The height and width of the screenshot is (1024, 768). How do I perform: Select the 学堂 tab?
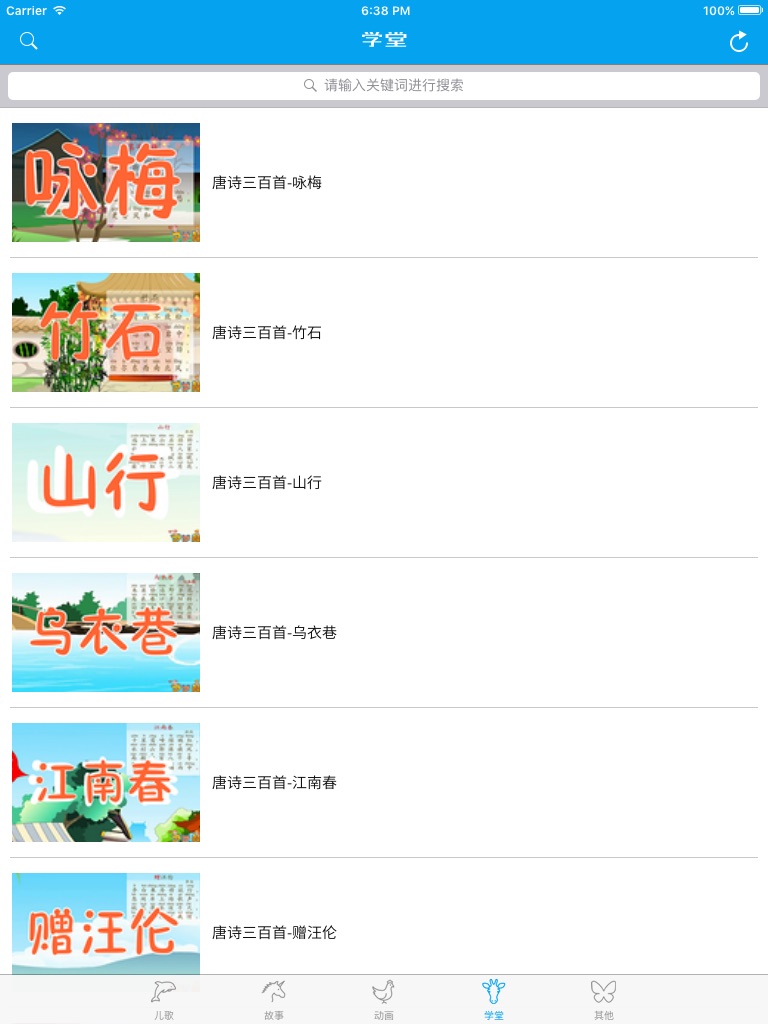[494, 1000]
